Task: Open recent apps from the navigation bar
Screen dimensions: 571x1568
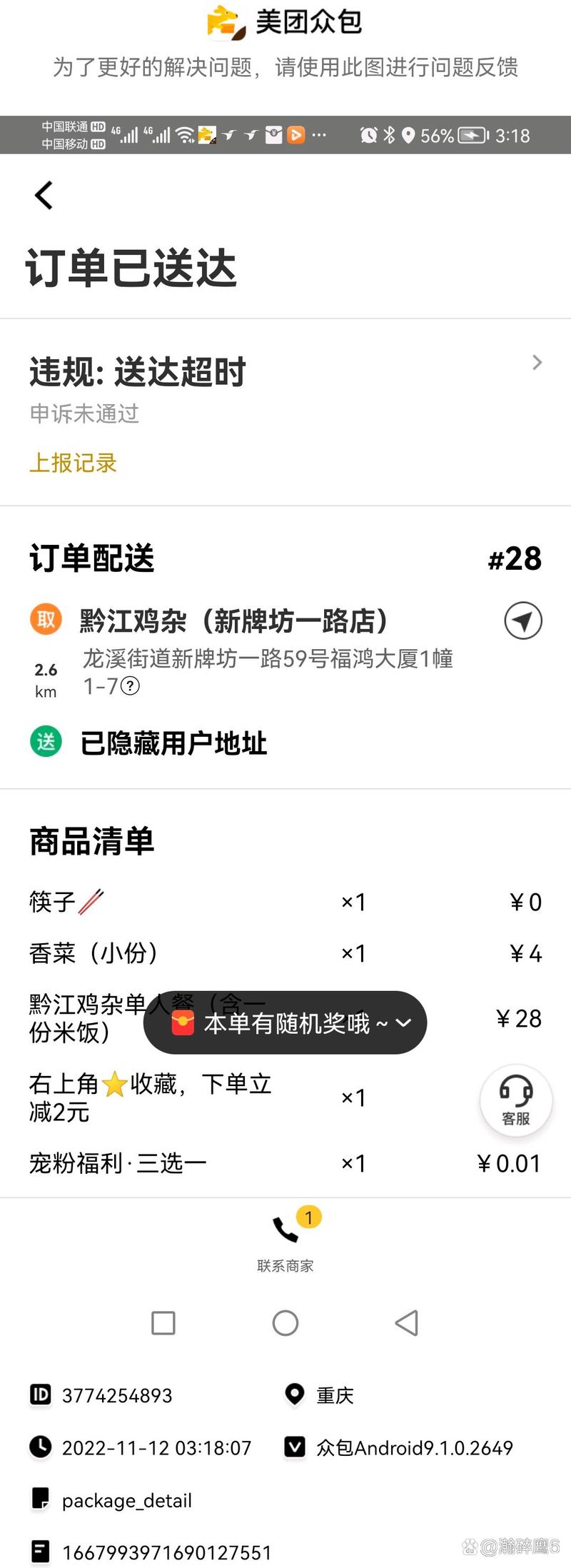Action: point(163,1323)
